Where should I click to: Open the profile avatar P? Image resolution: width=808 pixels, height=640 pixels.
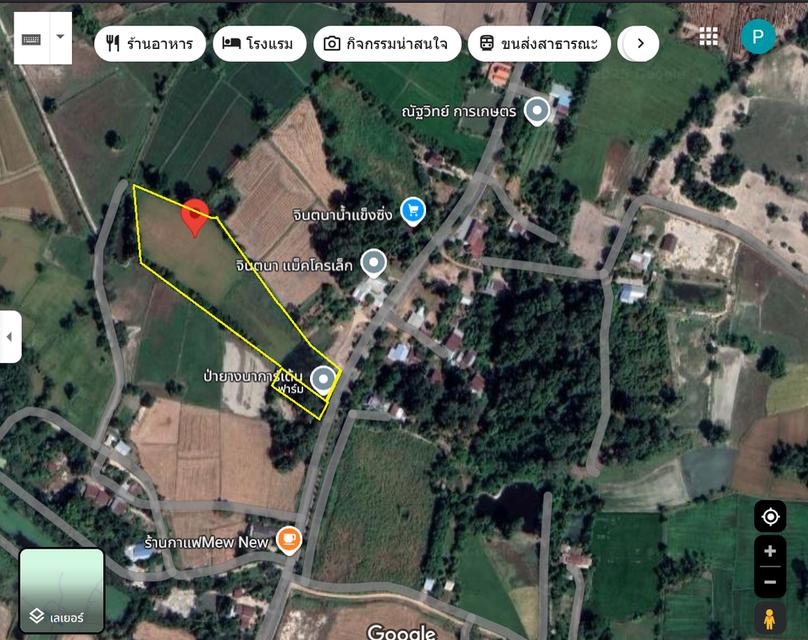[x=758, y=37]
